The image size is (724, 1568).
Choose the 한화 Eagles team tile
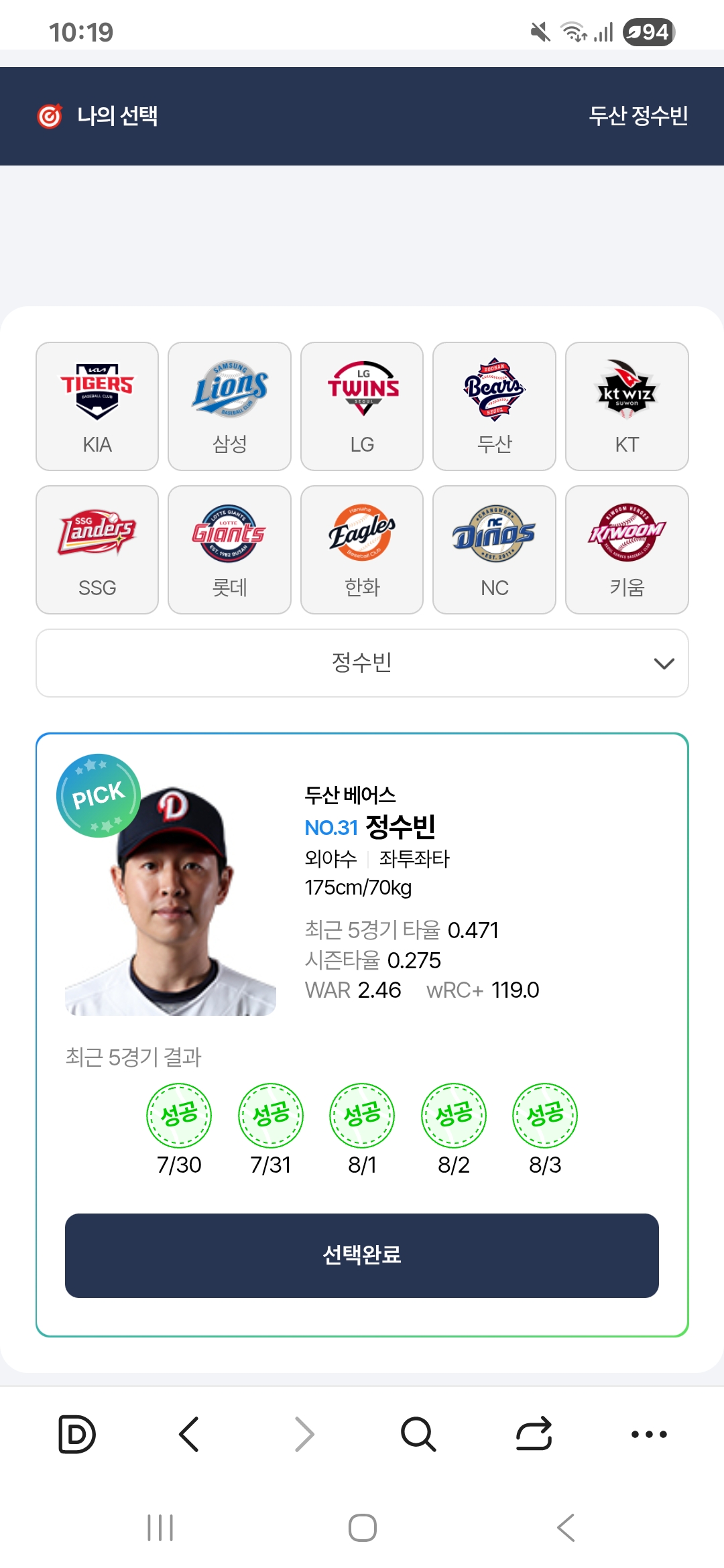click(362, 550)
